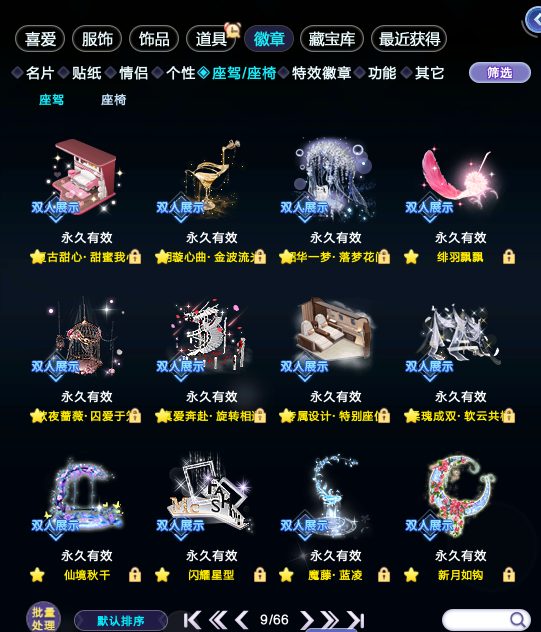Favorite the 新月如钩 star icon

(x=411, y=575)
